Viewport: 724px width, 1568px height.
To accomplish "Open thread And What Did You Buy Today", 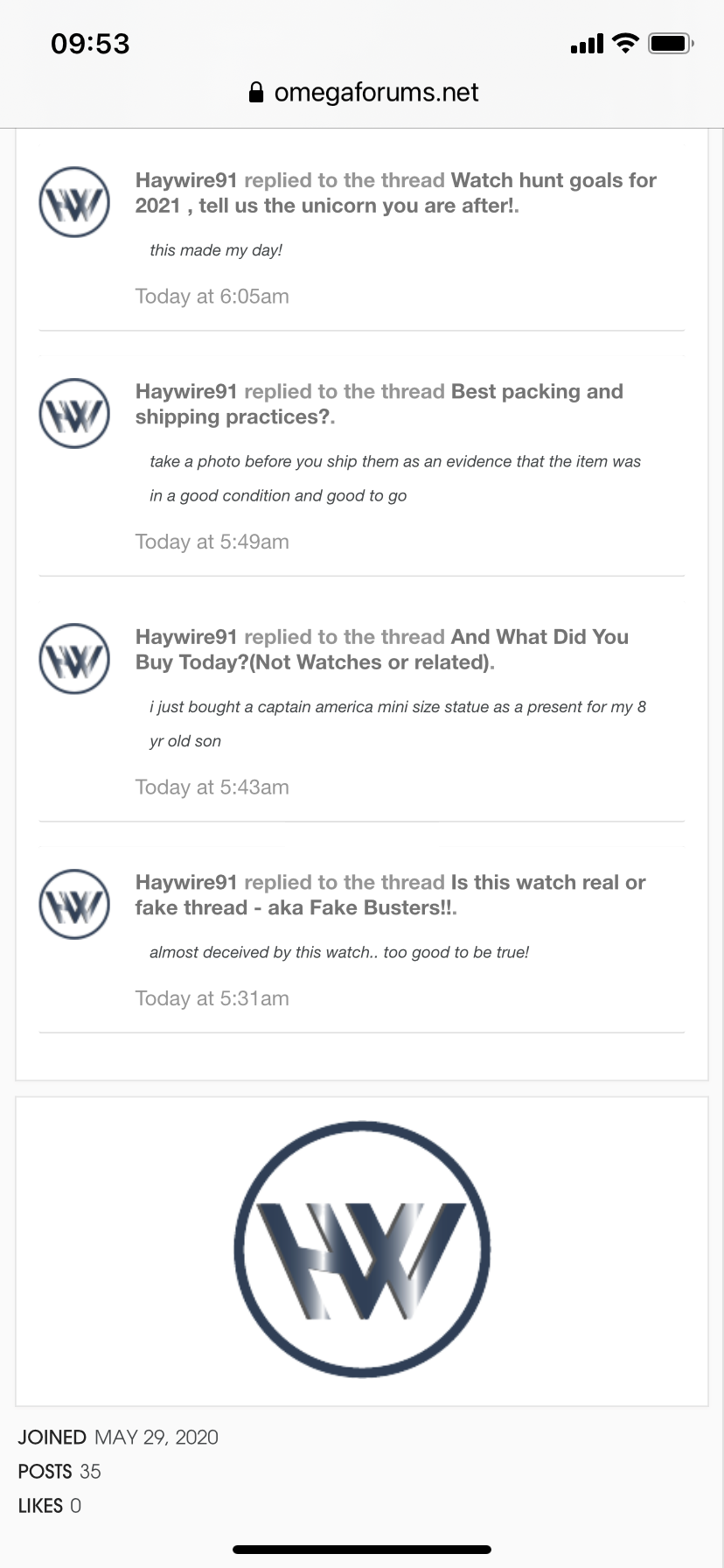I will pyautogui.click(x=539, y=637).
